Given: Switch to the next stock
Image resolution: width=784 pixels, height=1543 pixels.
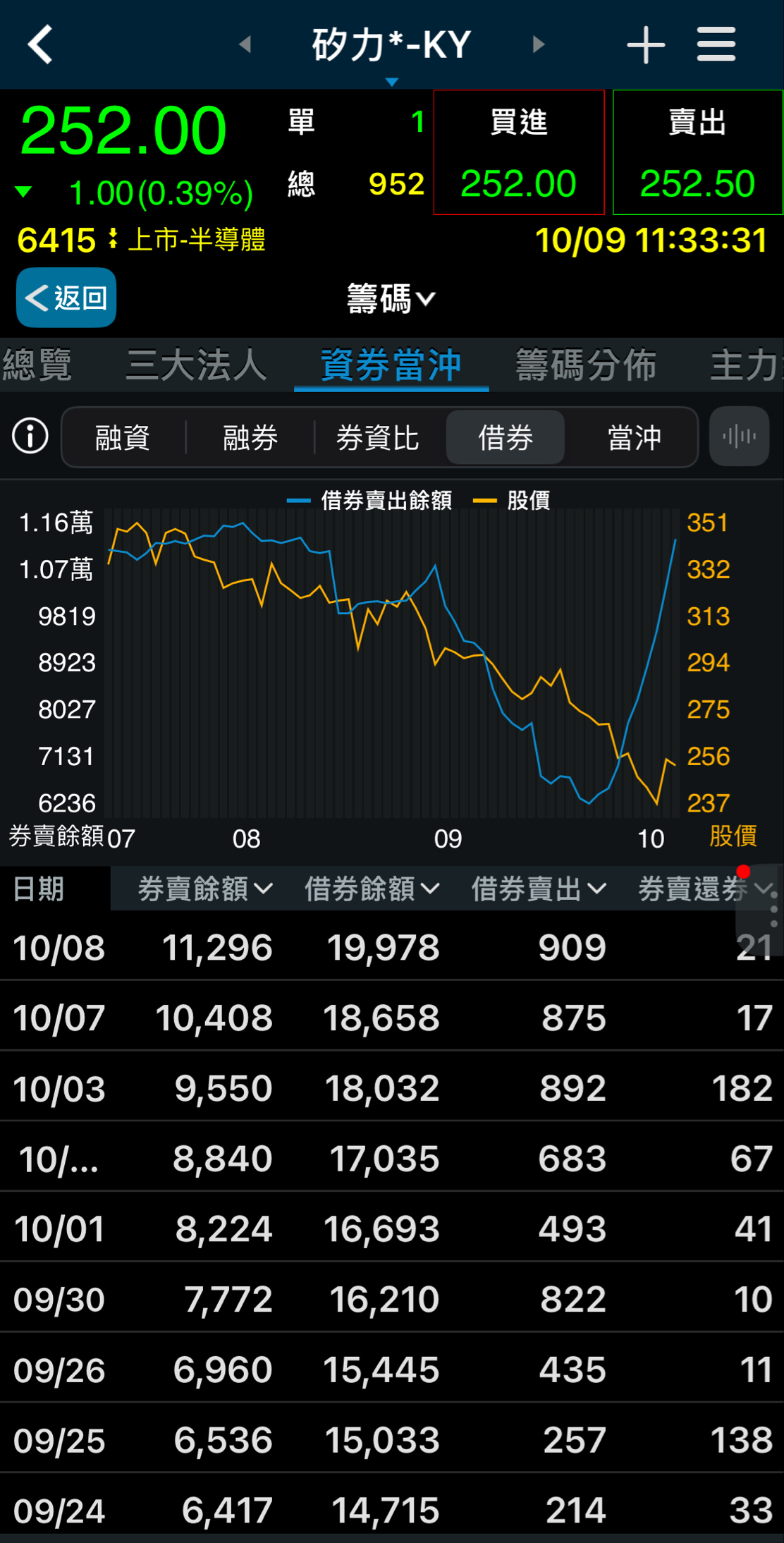Looking at the screenshot, I should tap(539, 44).
